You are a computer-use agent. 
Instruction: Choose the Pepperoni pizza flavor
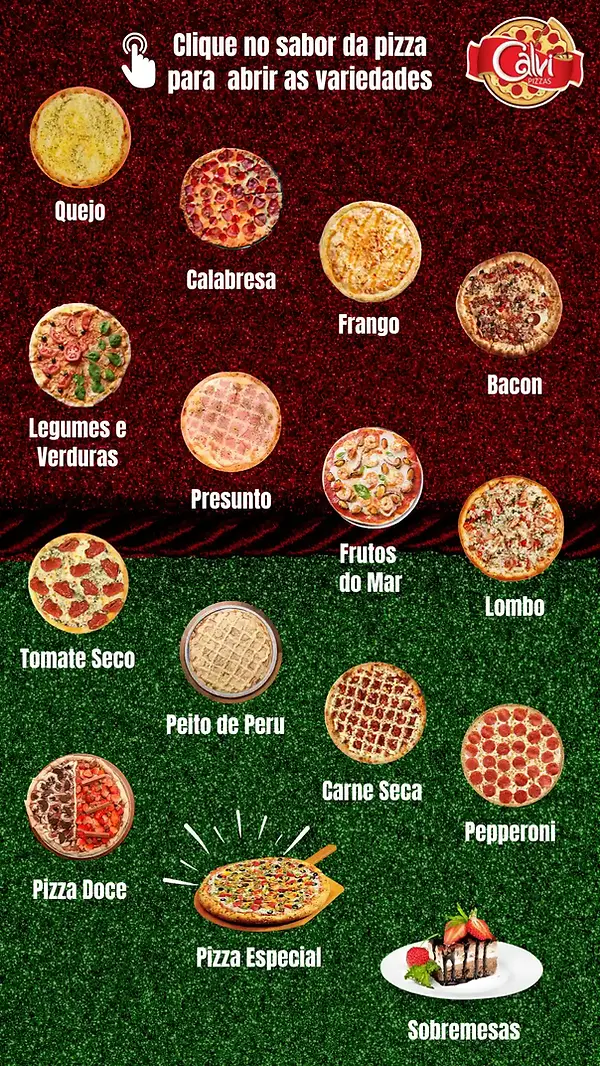tap(512, 755)
